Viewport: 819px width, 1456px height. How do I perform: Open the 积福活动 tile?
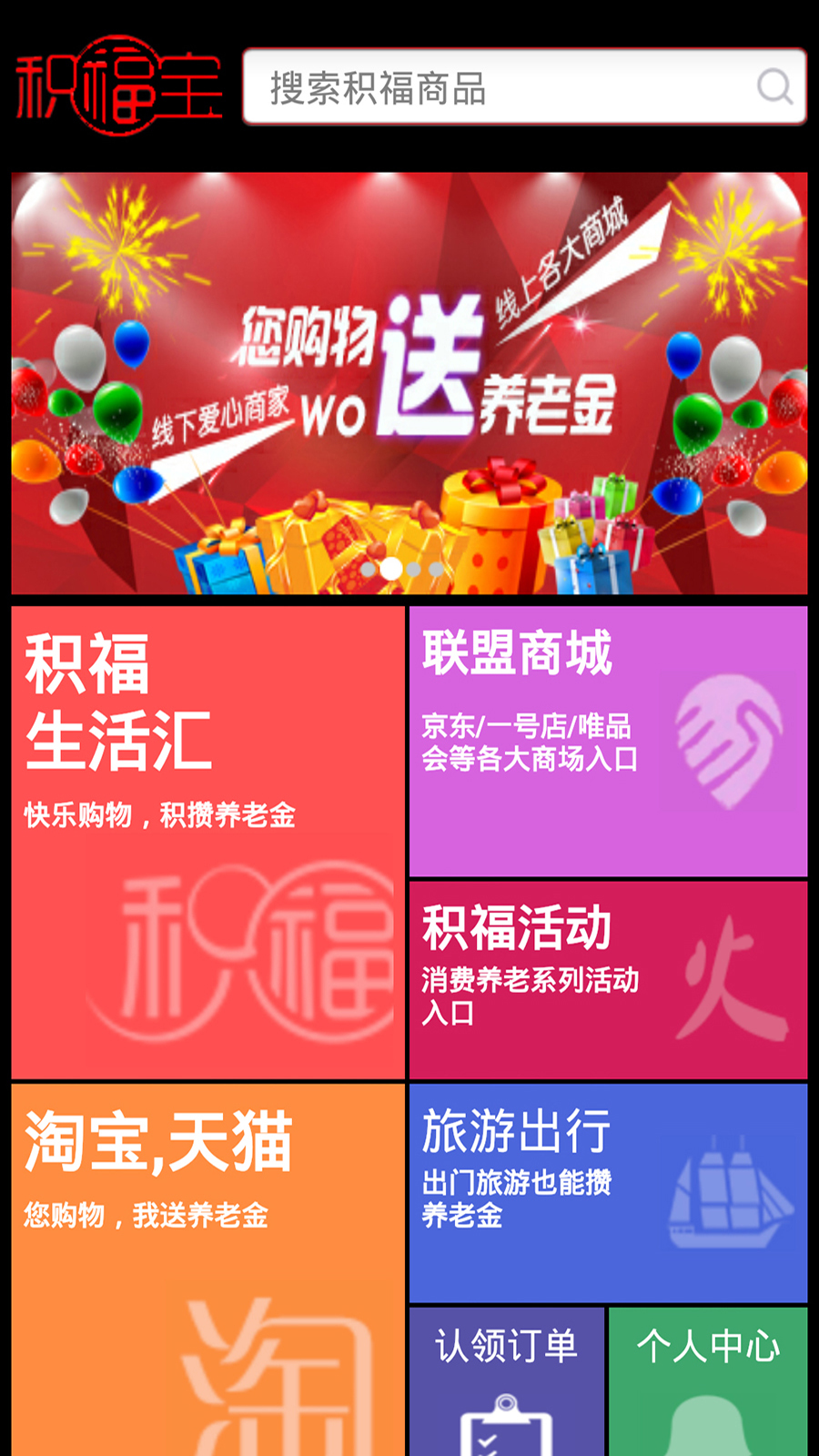608,980
